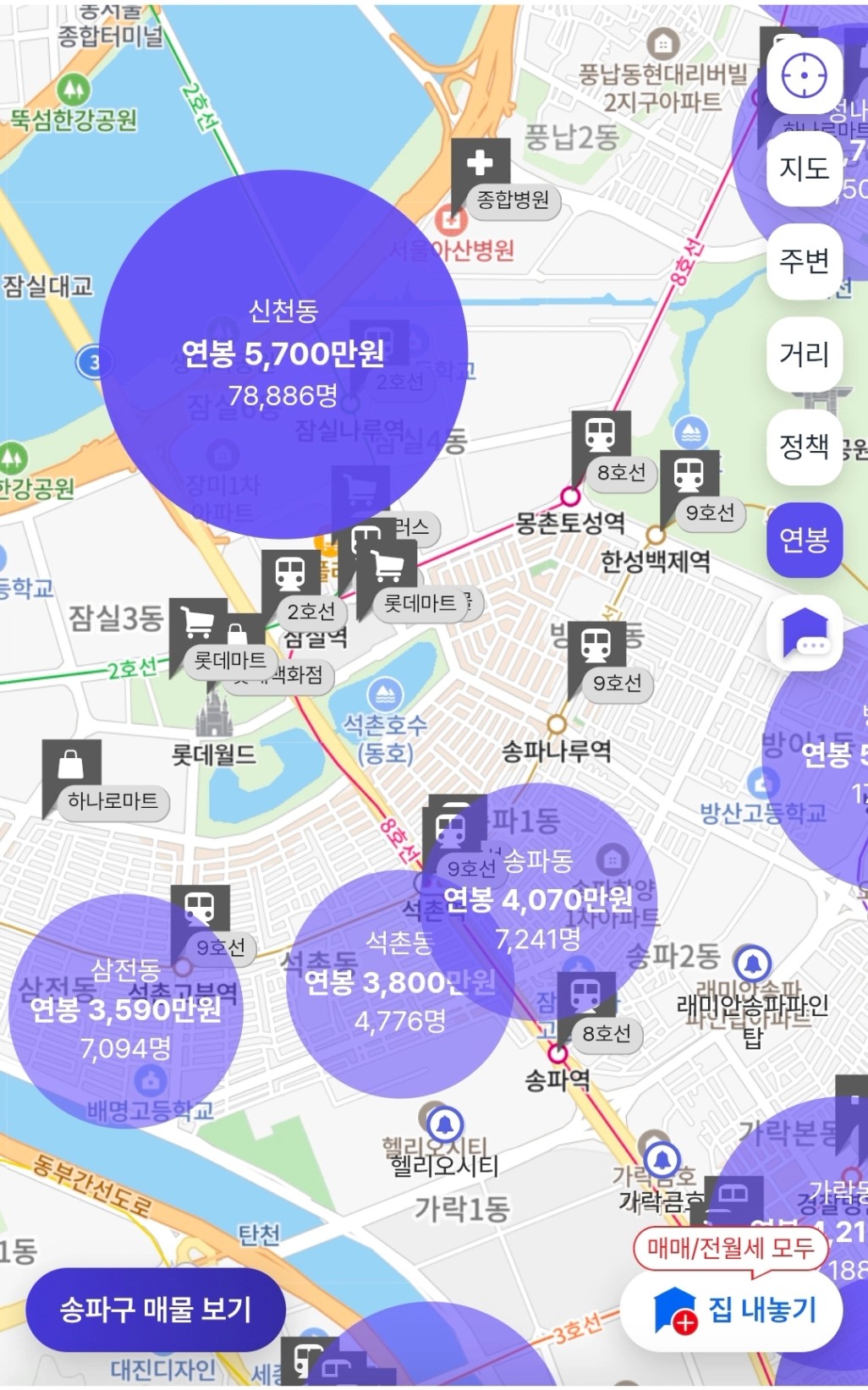Open the 신천동 salary circle

coord(283,353)
